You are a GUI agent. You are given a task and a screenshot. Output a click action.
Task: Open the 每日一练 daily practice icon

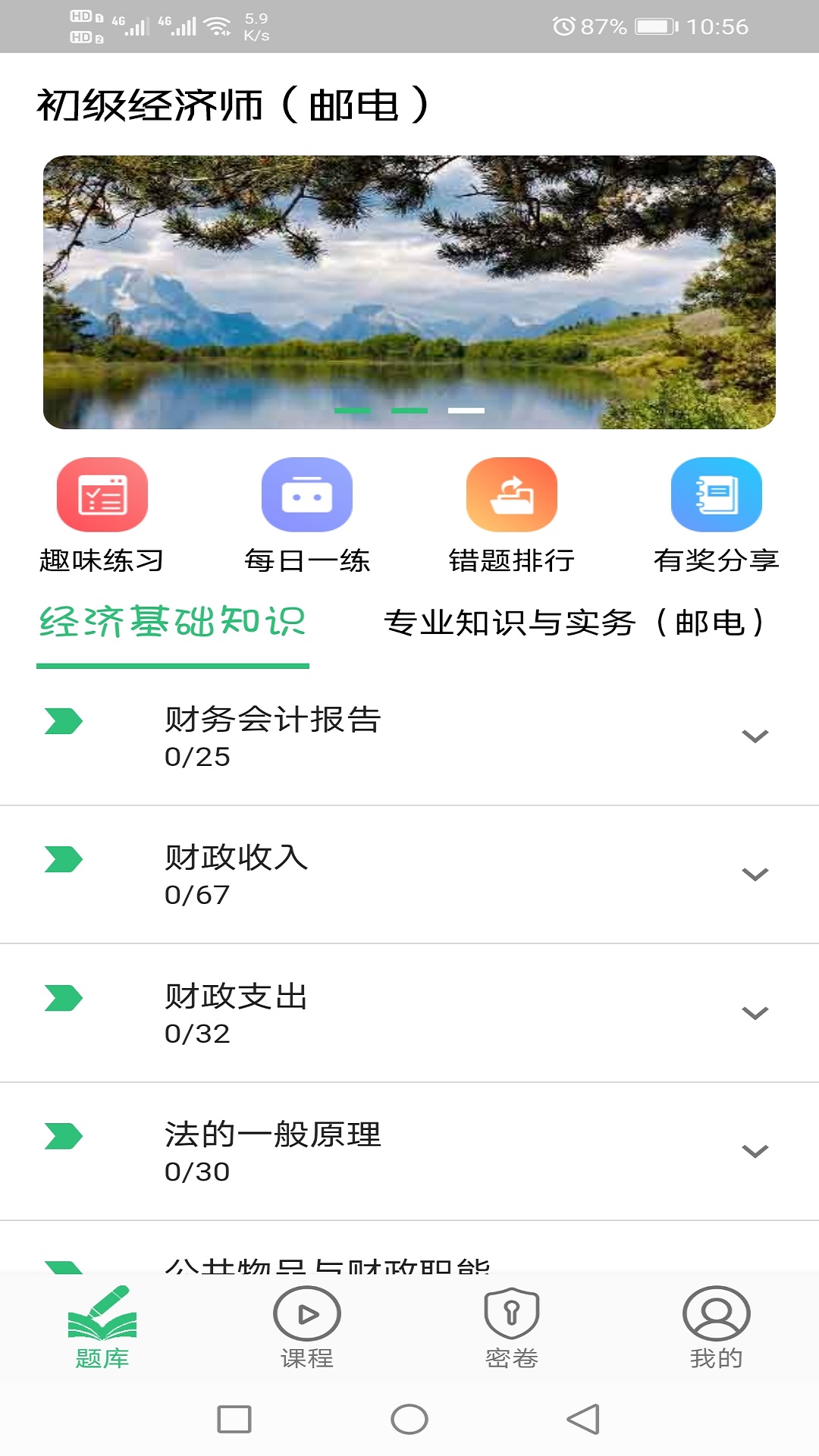pyautogui.click(x=306, y=494)
